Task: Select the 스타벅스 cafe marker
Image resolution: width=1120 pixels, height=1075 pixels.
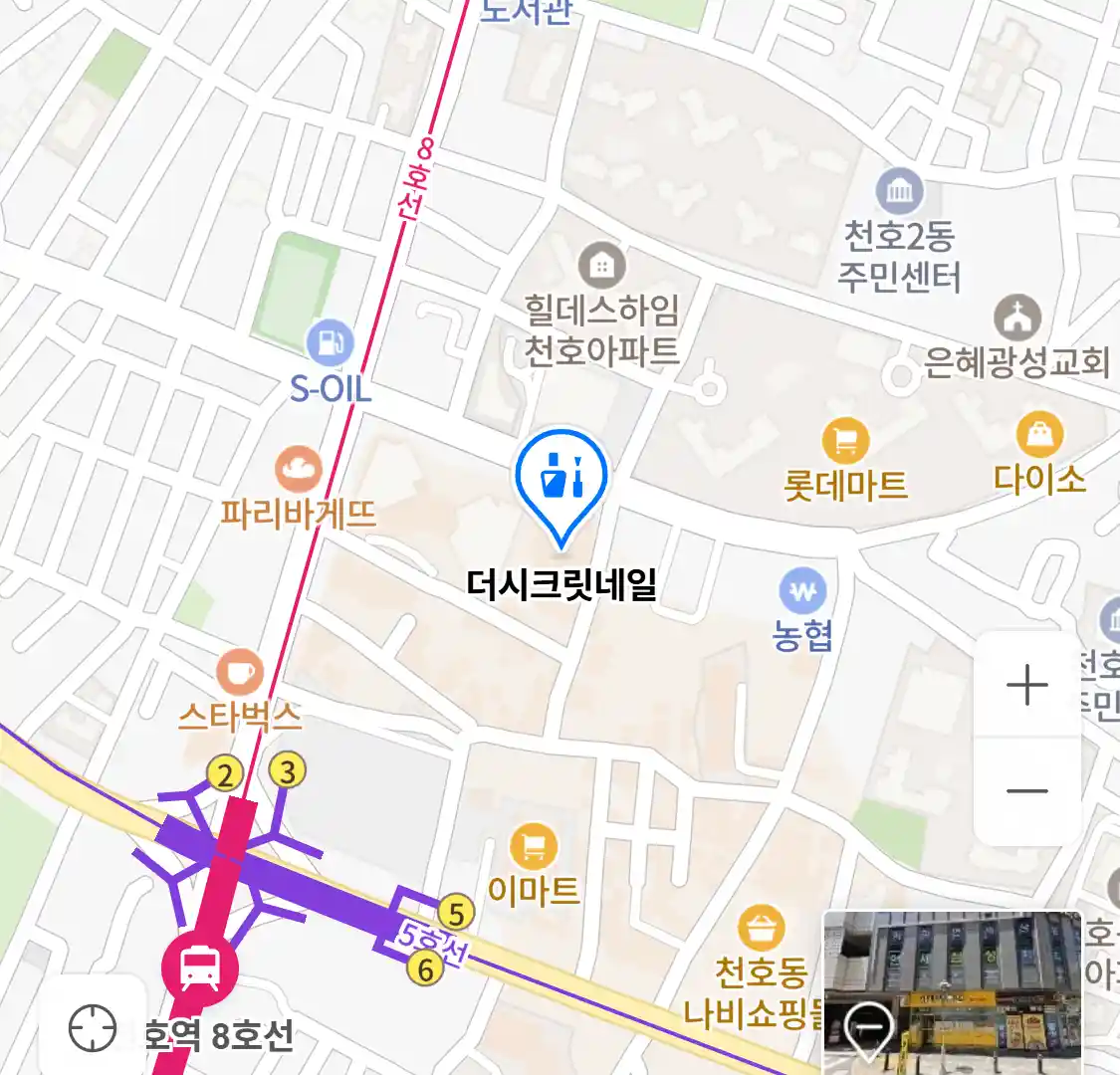Action: pyautogui.click(x=239, y=673)
